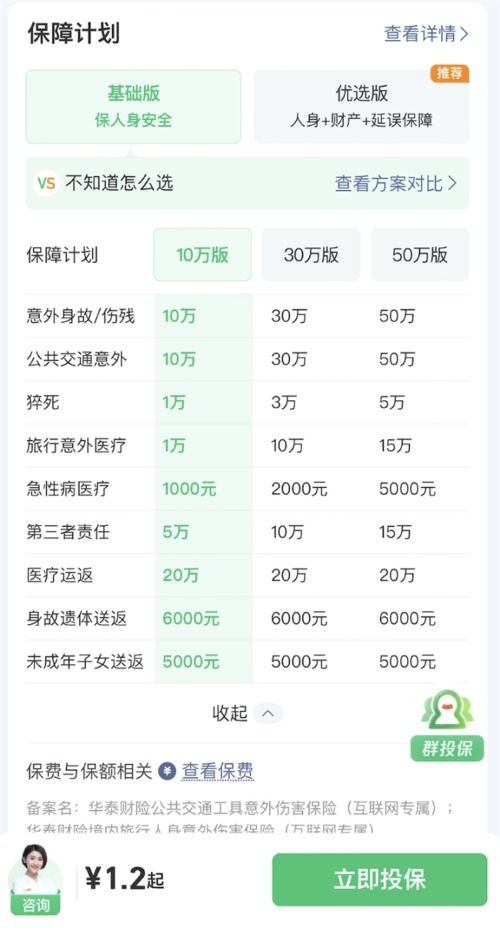Open 查看方案对比 plan comparison
This screenshot has height=941, width=500.
(396, 184)
